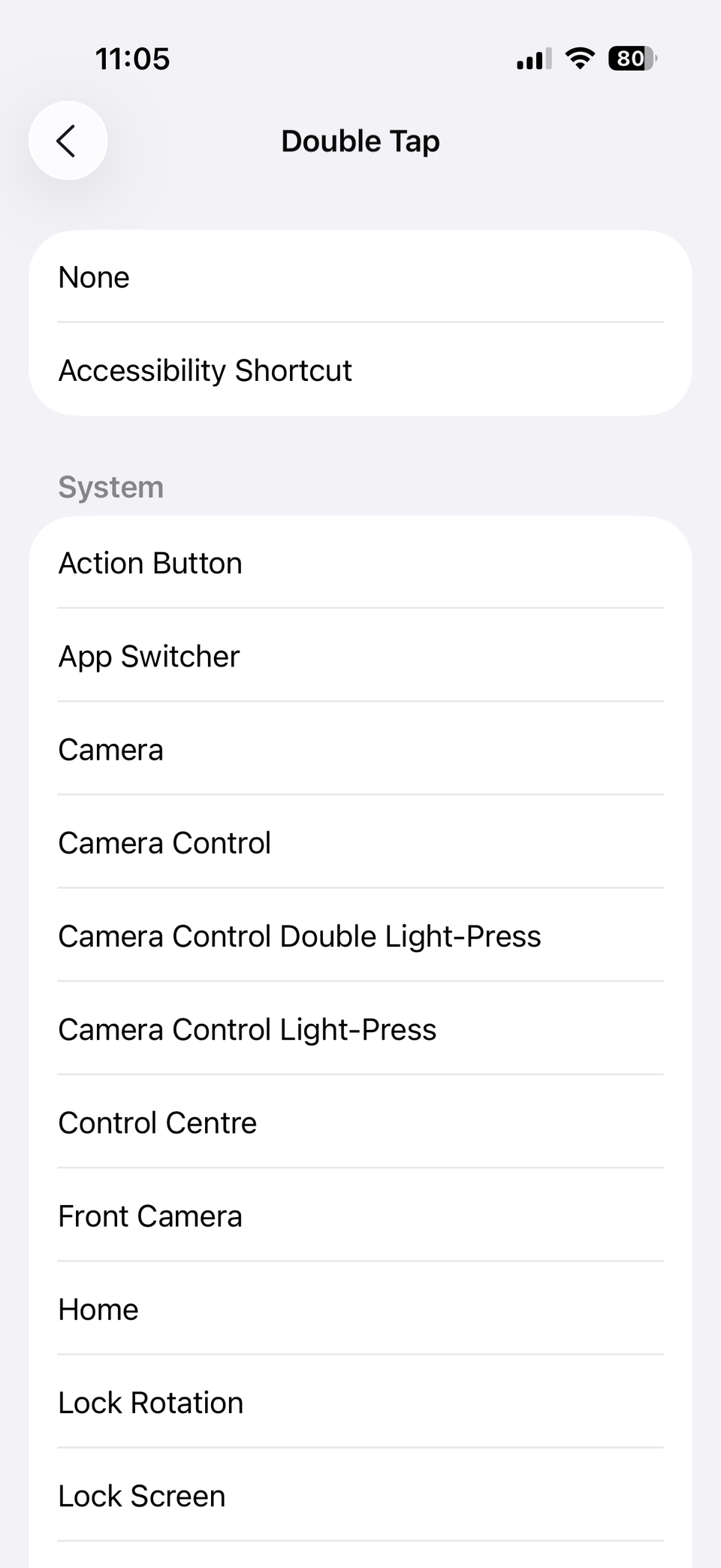Screen dimensions: 721x1568
Task: Tap the battery indicator showing 80
Action: tap(629, 58)
